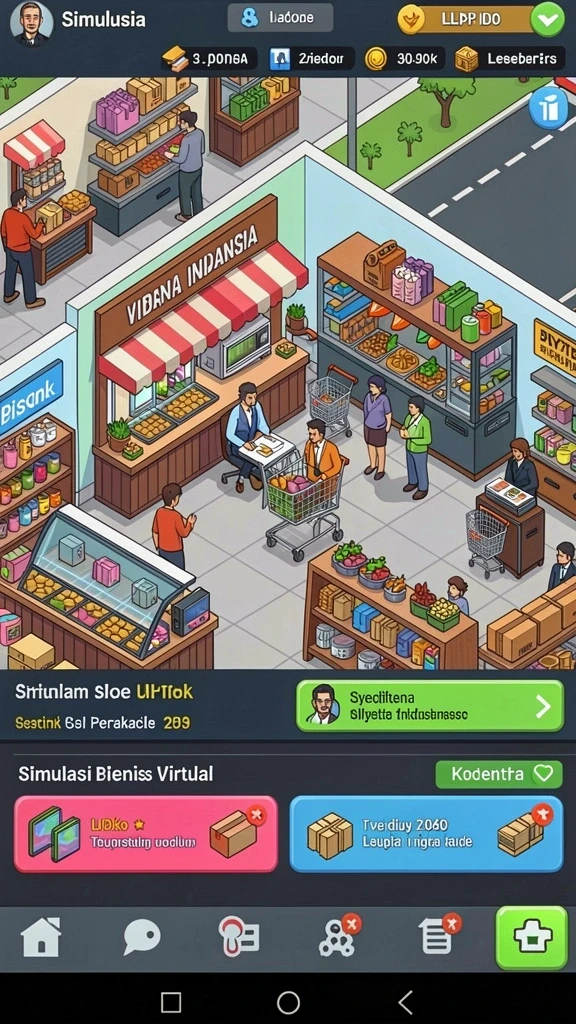Tap the green dropdown check button at top

click(x=547, y=20)
